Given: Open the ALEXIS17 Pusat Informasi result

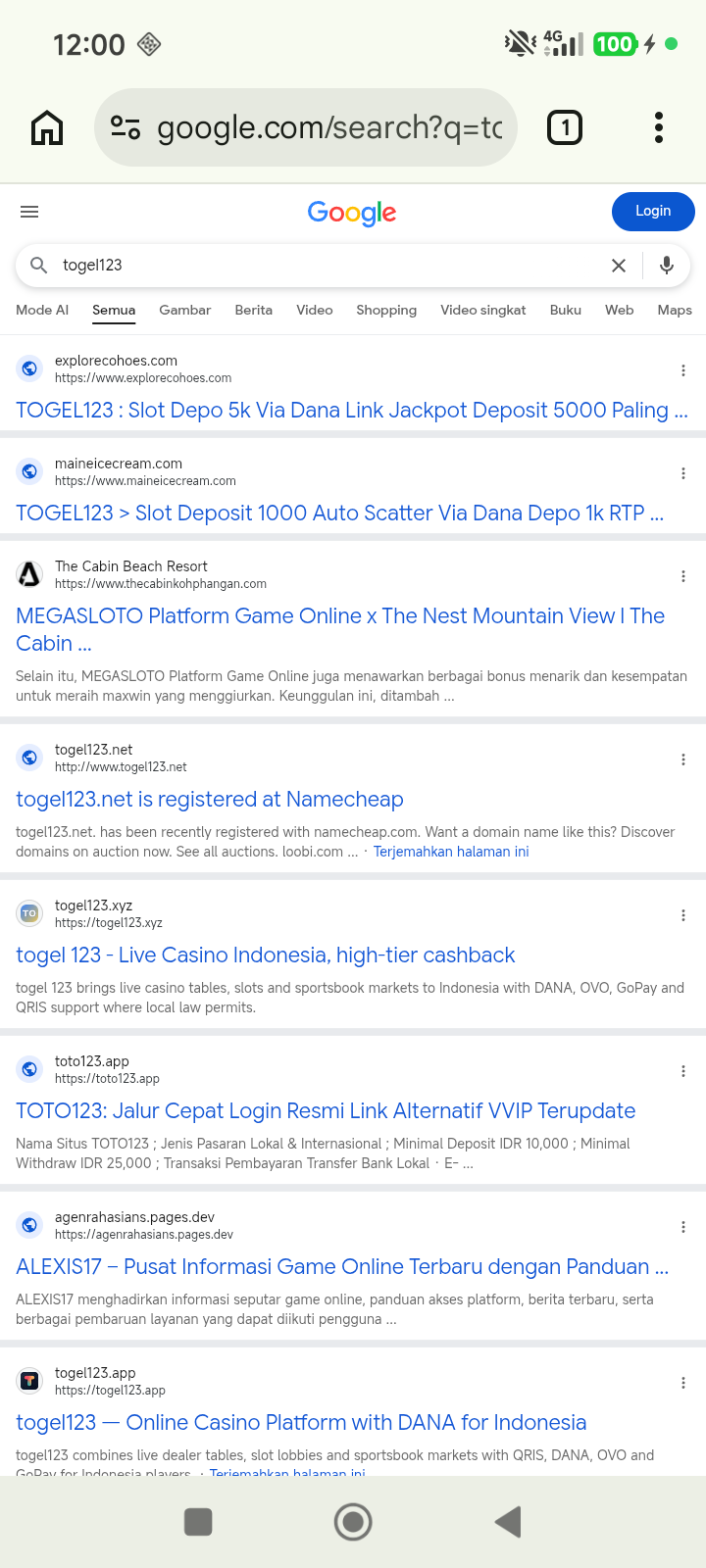Looking at the screenshot, I should coord(342,1267).
